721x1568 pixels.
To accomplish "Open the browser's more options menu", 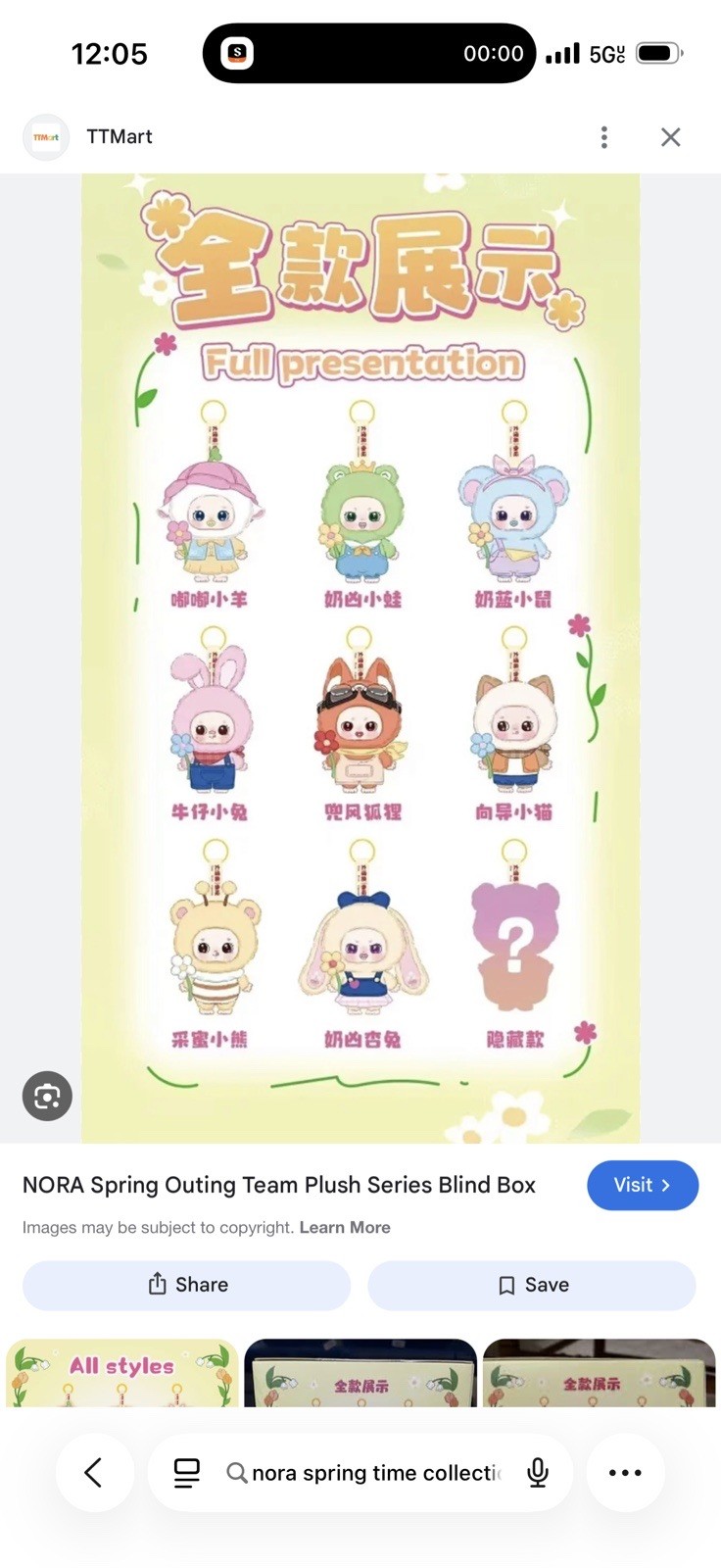I will [x=625, y=1472].
